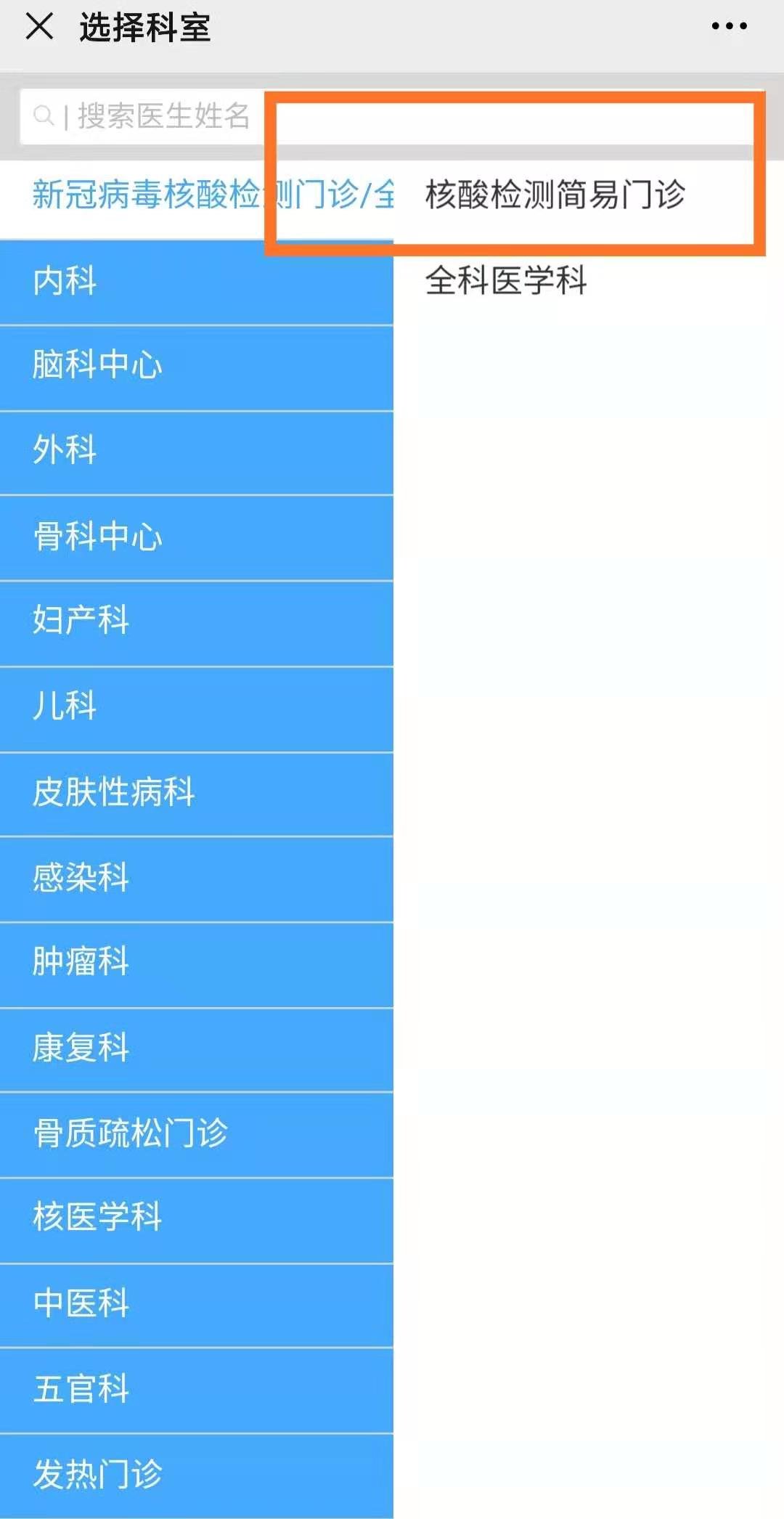This screenshot has height=1519, width=784.
Task: Close the 选择科室 page
Action: pyautogui.click(x=39, y=28)
